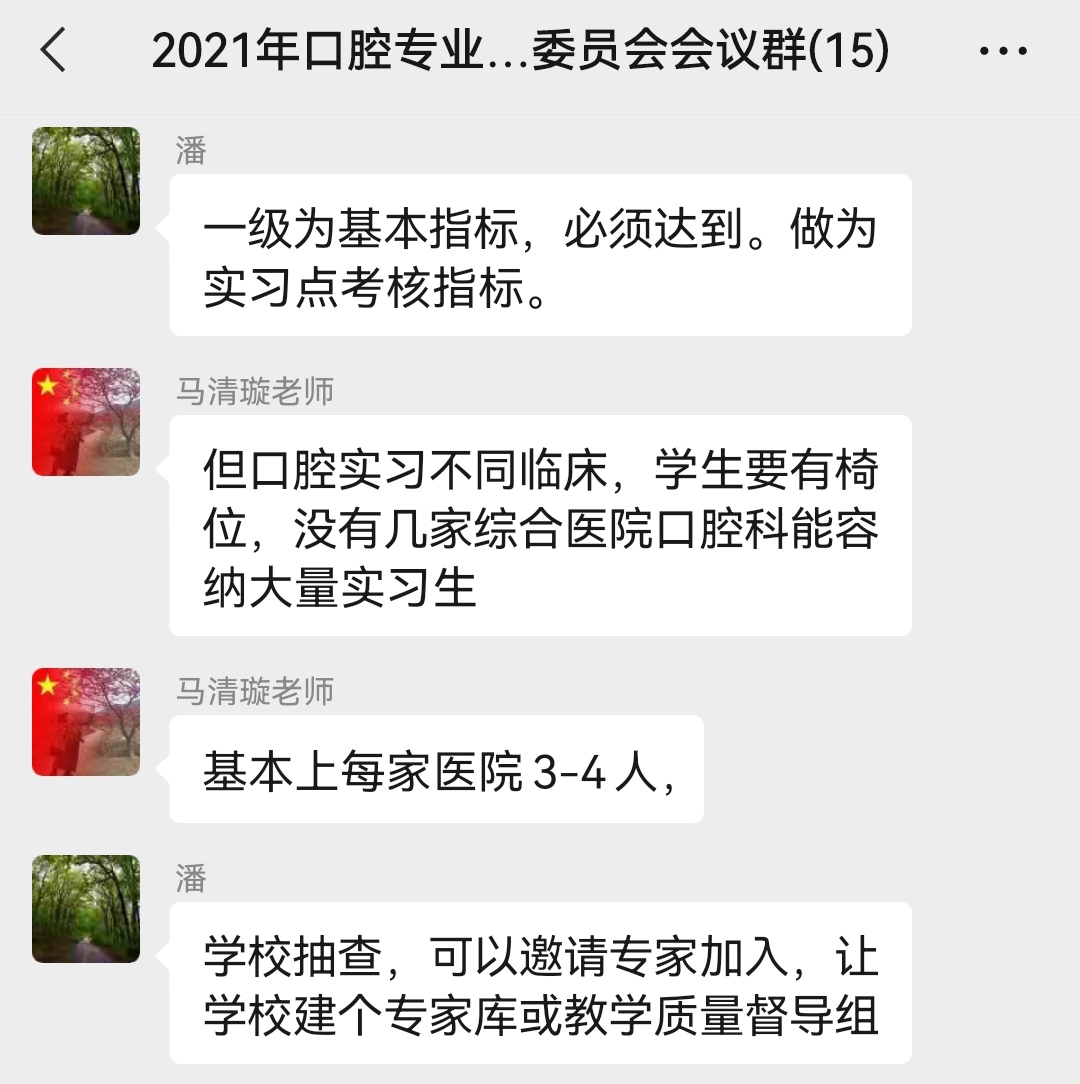Go back from the group chat
The height and width of the screenshot is (1084, 1080).
pyautogui.click(x=53, y=51)
